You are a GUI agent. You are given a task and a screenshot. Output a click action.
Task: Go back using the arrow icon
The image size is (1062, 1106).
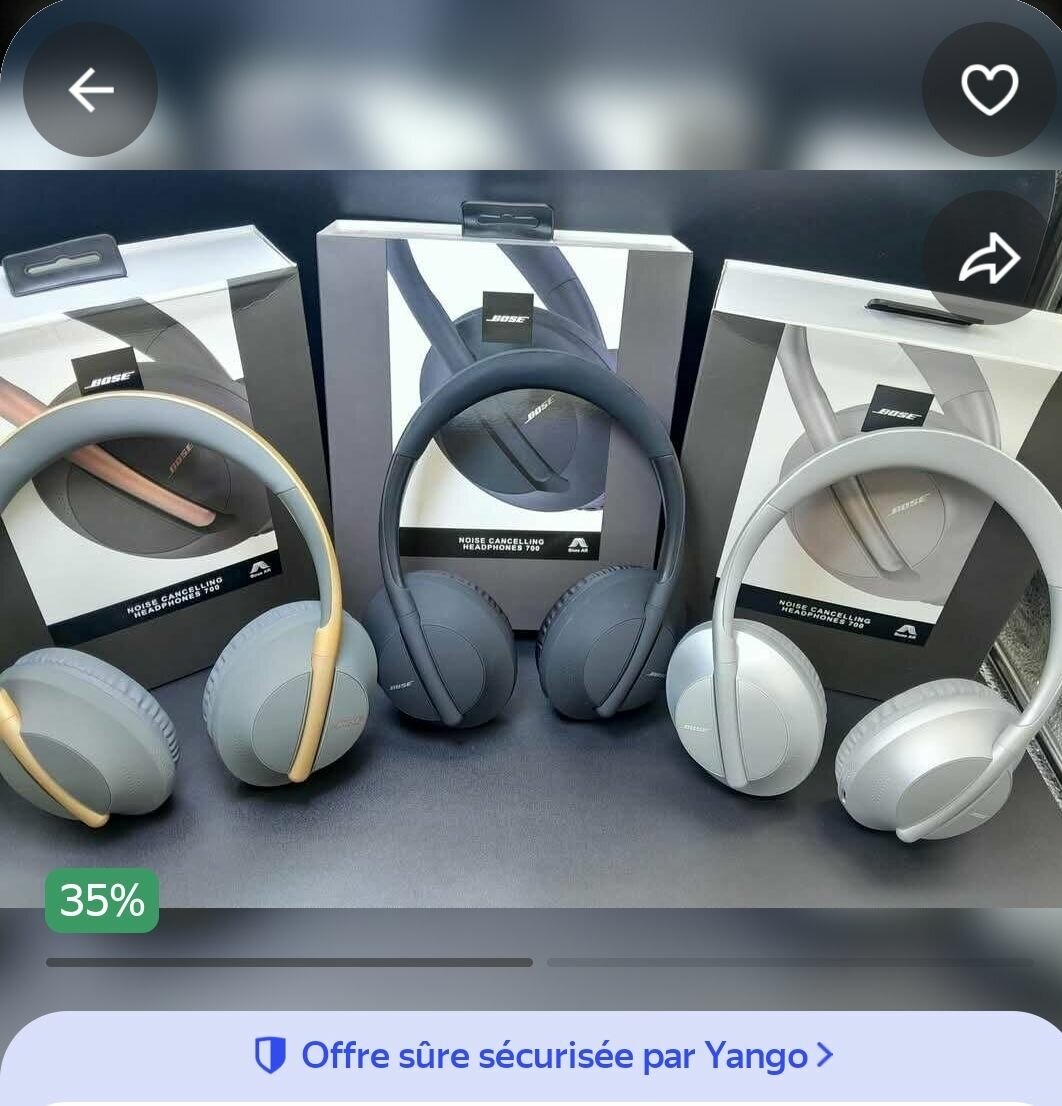[90, 90]
